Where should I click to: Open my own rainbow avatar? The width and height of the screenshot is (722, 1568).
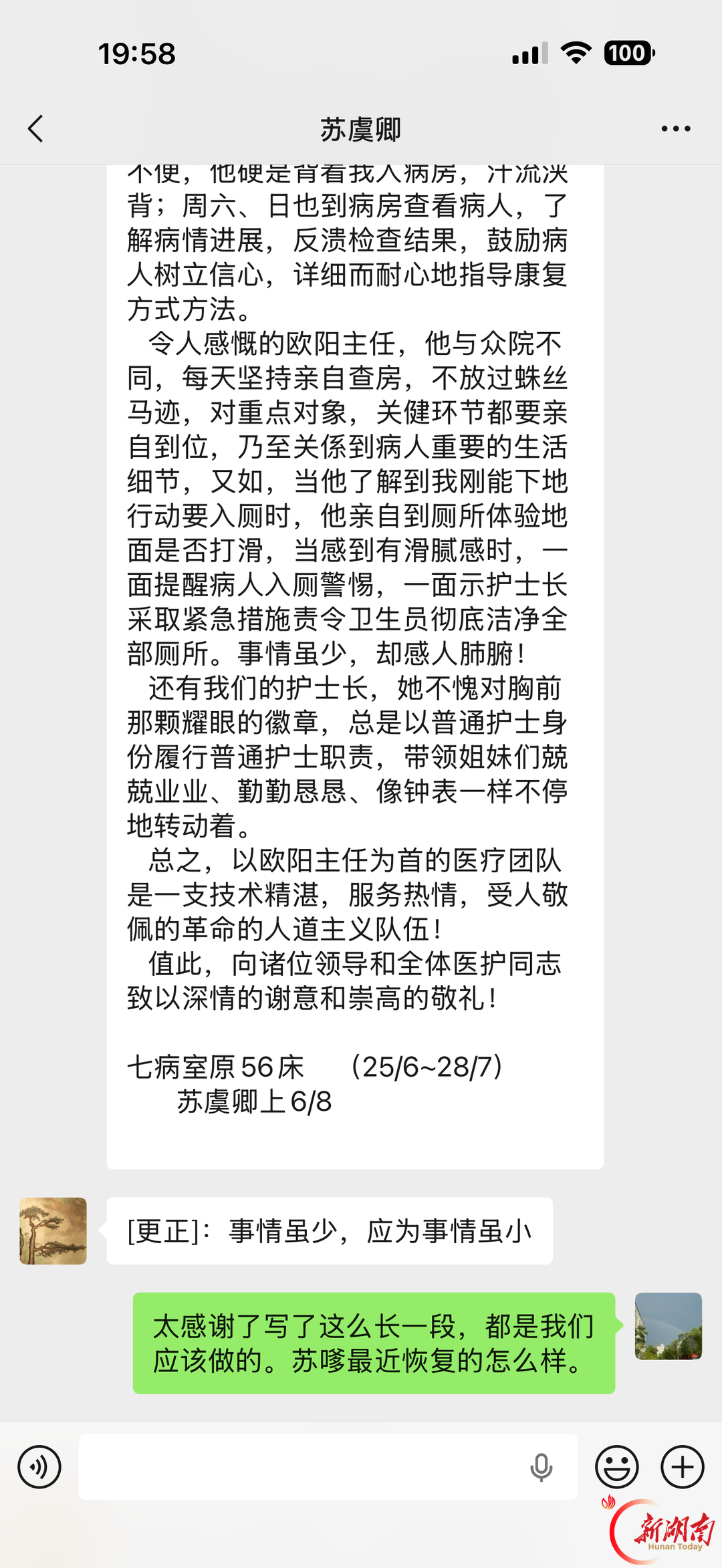pyautogui.click(x=669, y=1326)
